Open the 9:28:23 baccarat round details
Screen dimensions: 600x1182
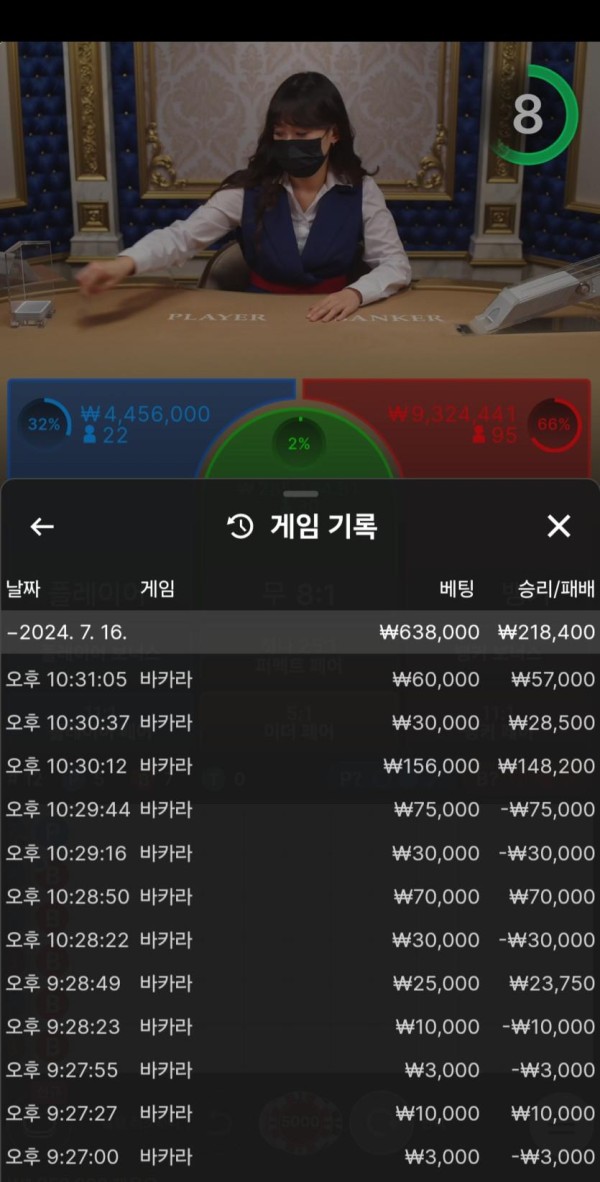click(x=300, y=1027)
